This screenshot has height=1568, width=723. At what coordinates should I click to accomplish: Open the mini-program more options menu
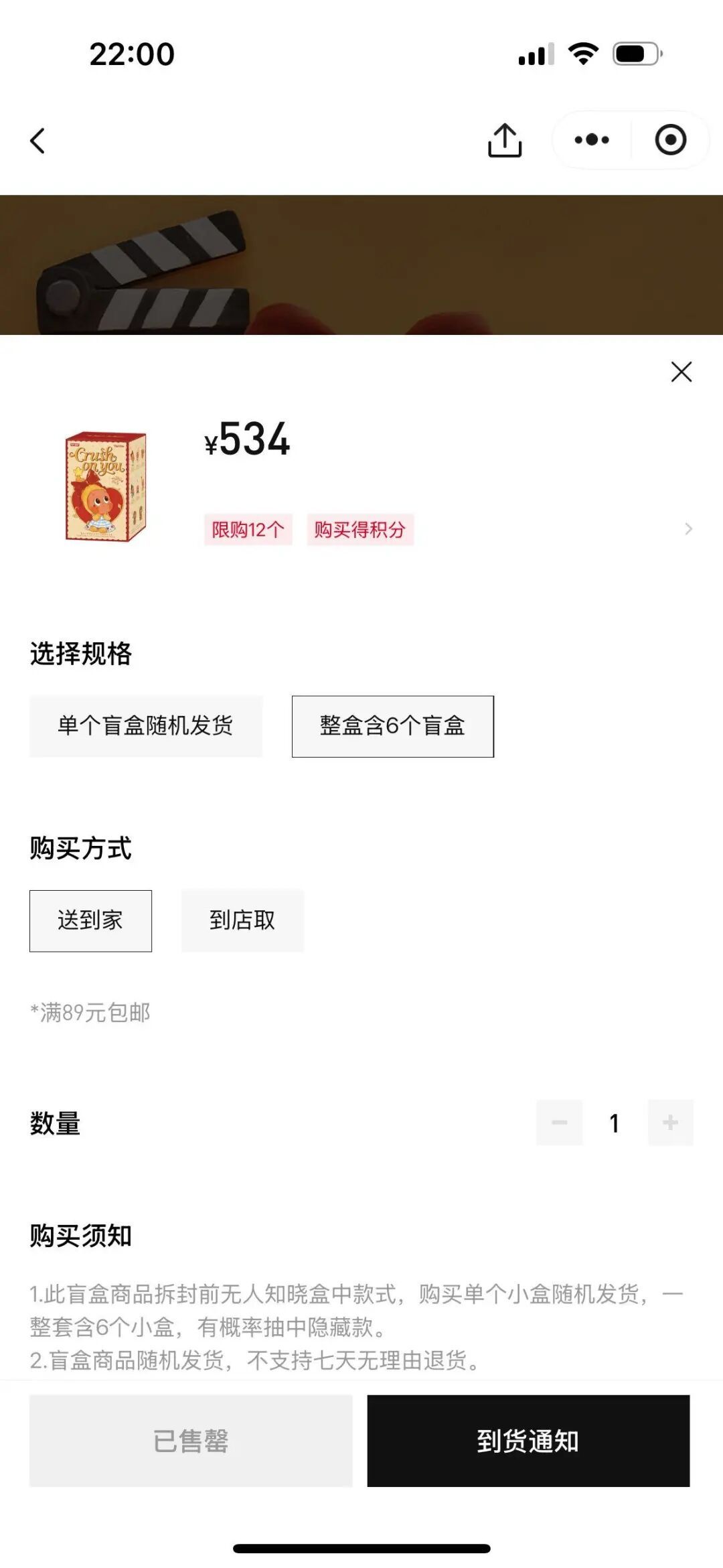(592, 139)
